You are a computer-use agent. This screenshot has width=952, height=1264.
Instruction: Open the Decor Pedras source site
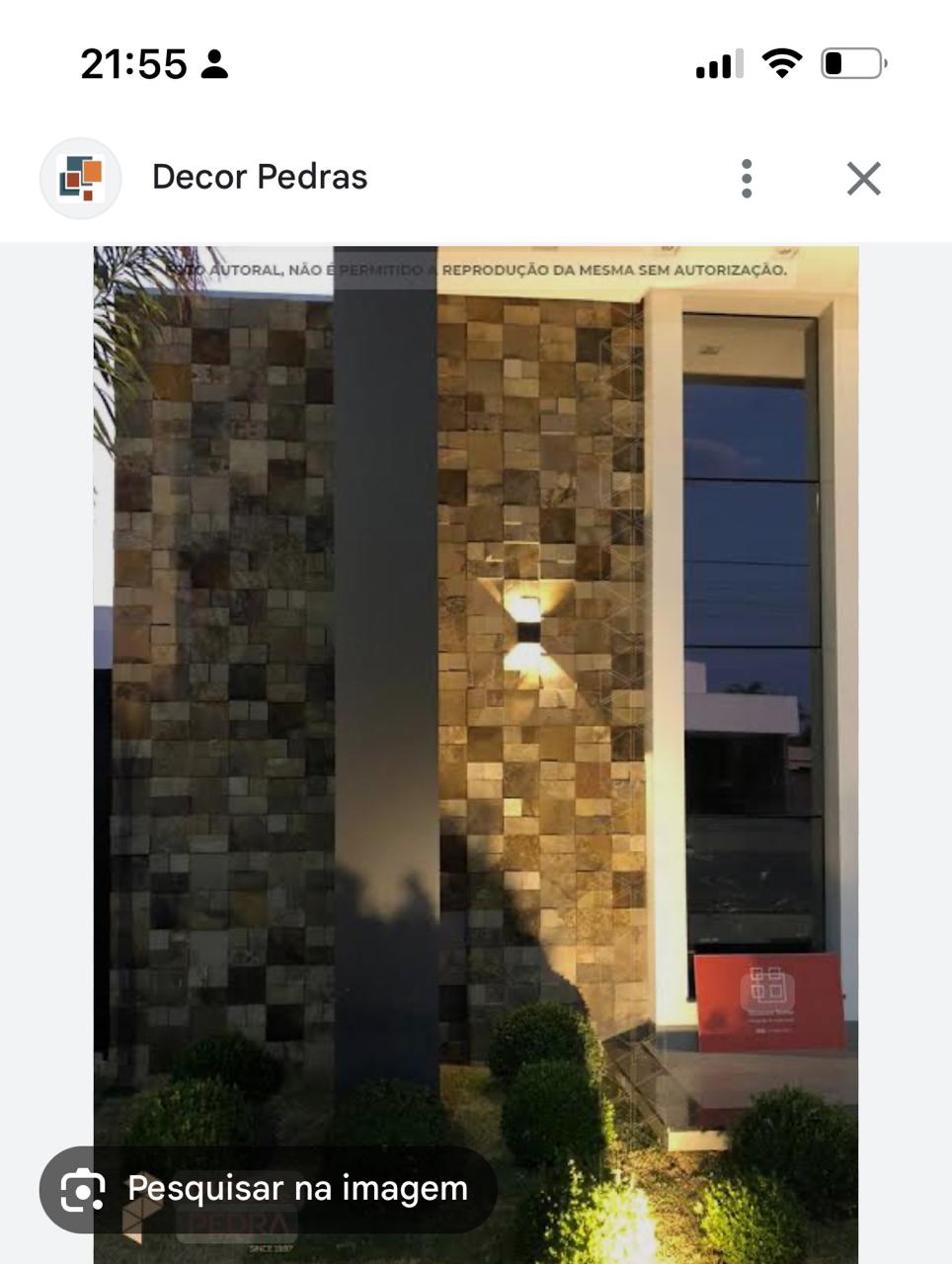259,178
